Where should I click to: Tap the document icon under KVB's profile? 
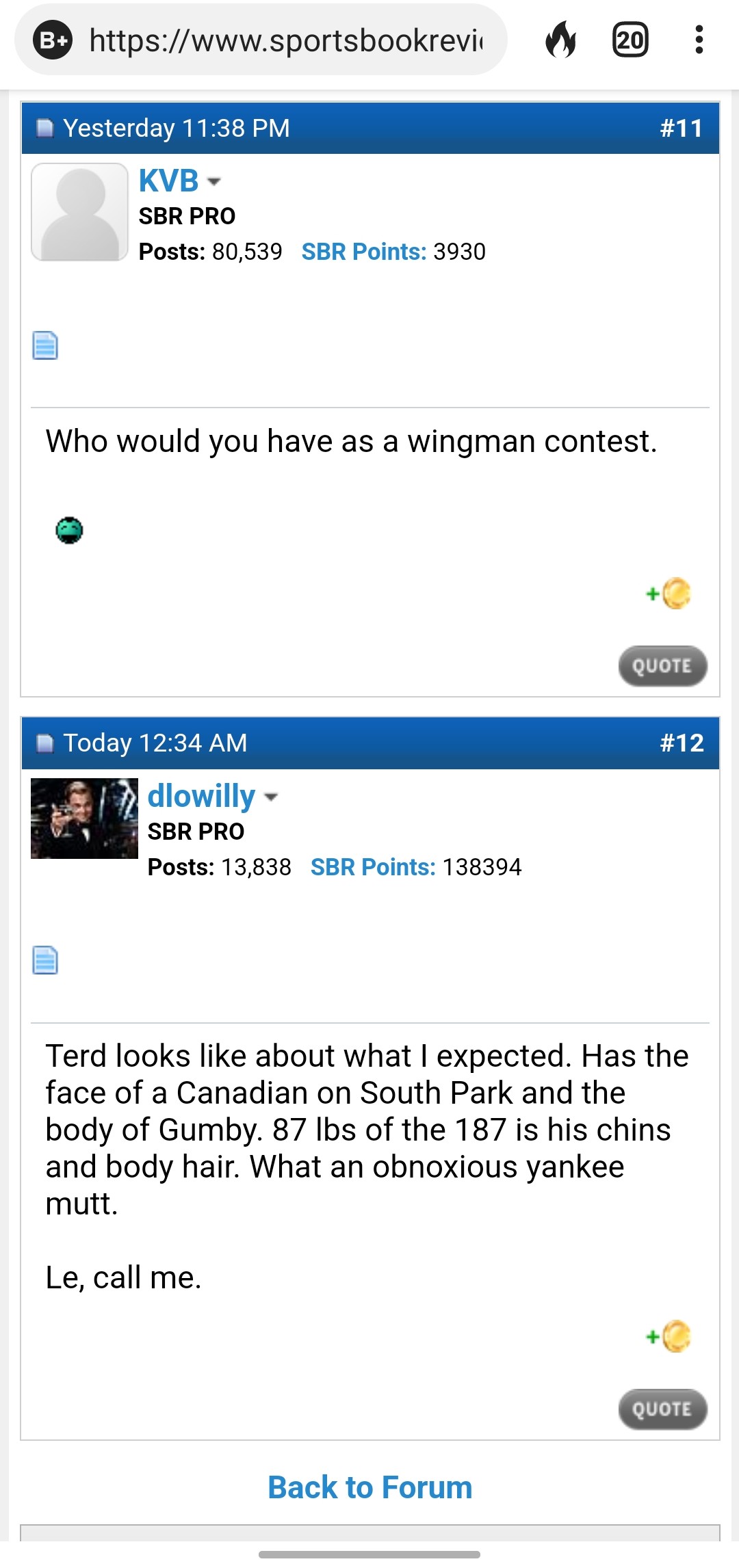(45, 345)
